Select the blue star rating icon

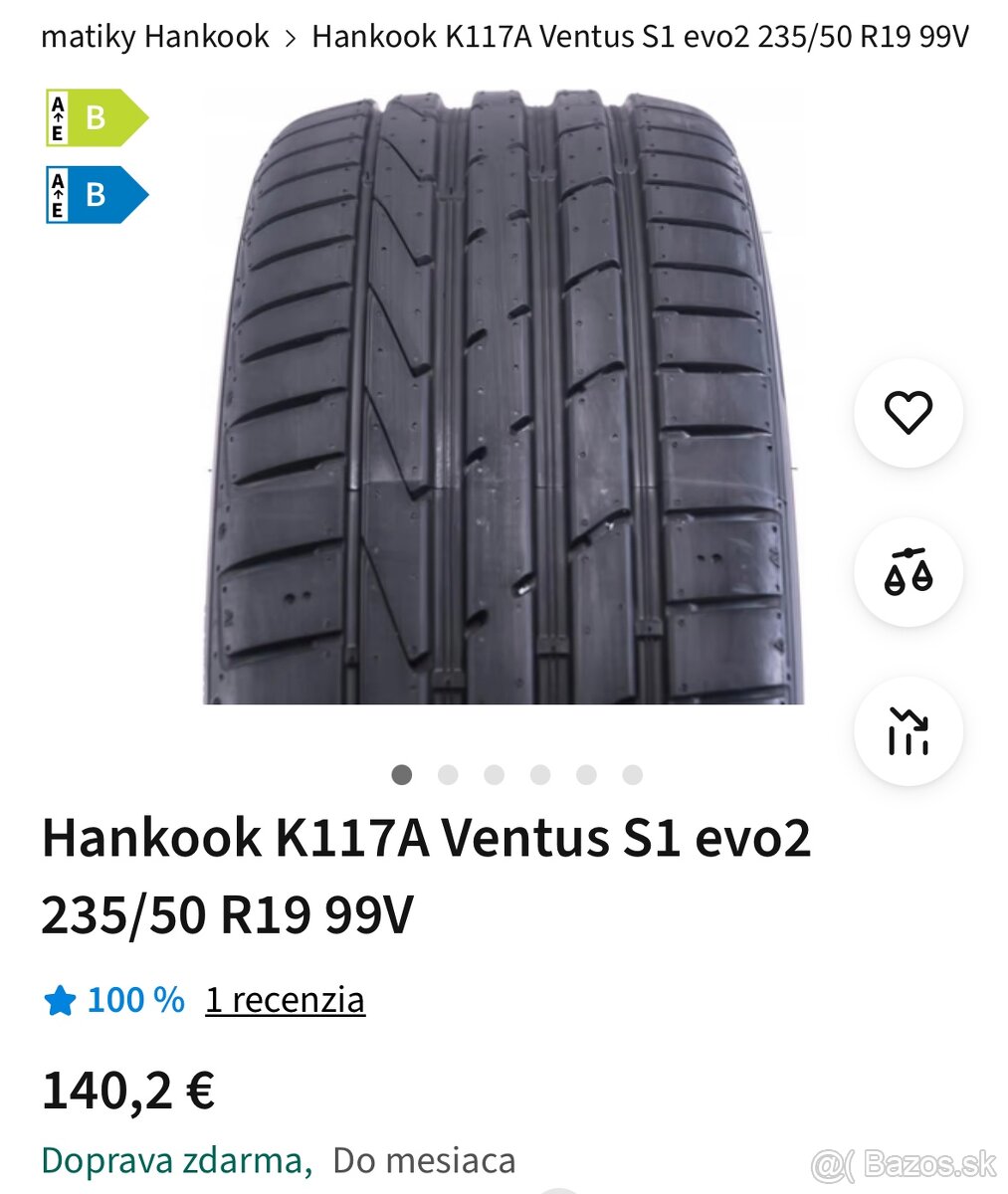coord(62,999)
